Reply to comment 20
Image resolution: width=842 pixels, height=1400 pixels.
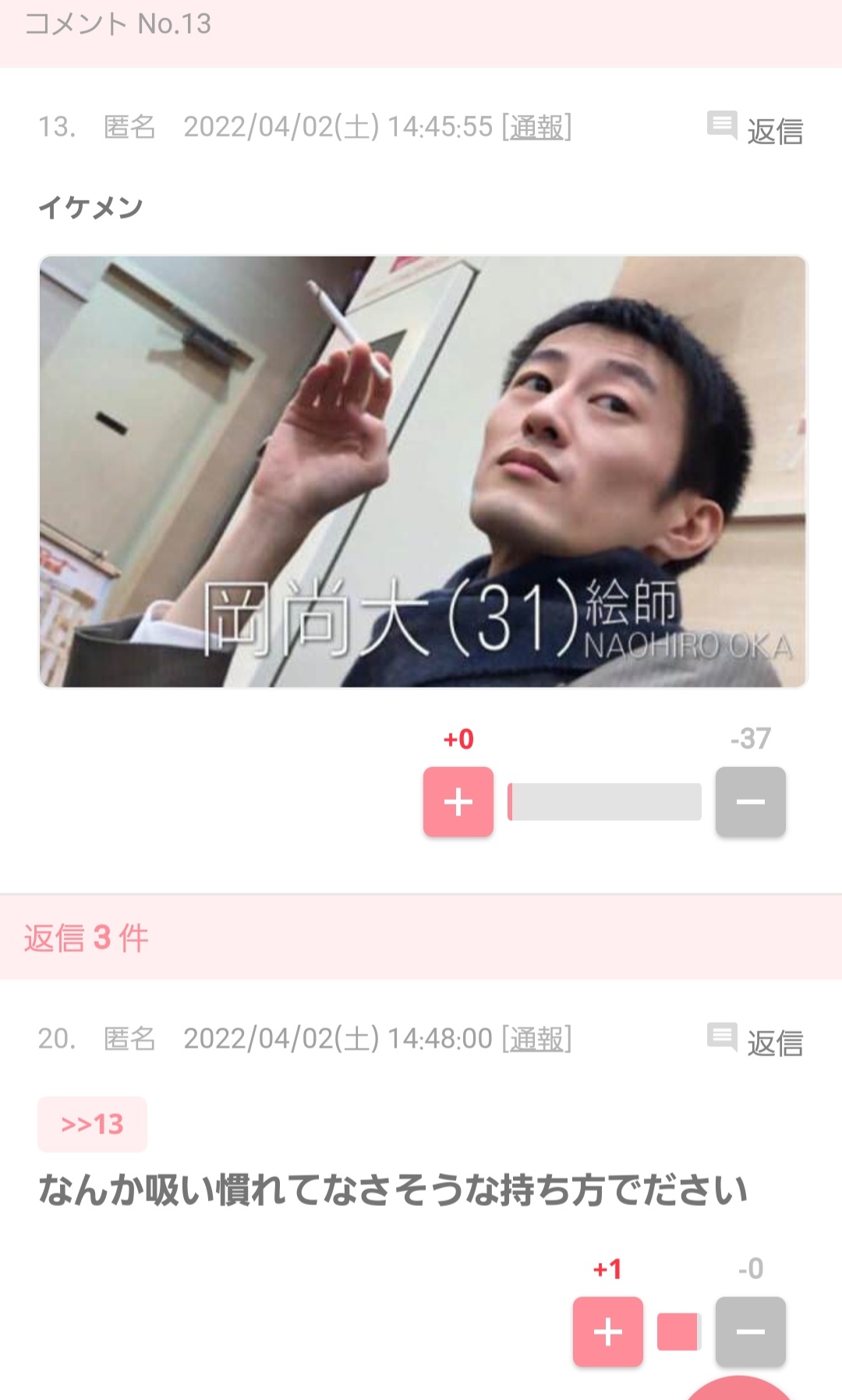(755, 1041)
